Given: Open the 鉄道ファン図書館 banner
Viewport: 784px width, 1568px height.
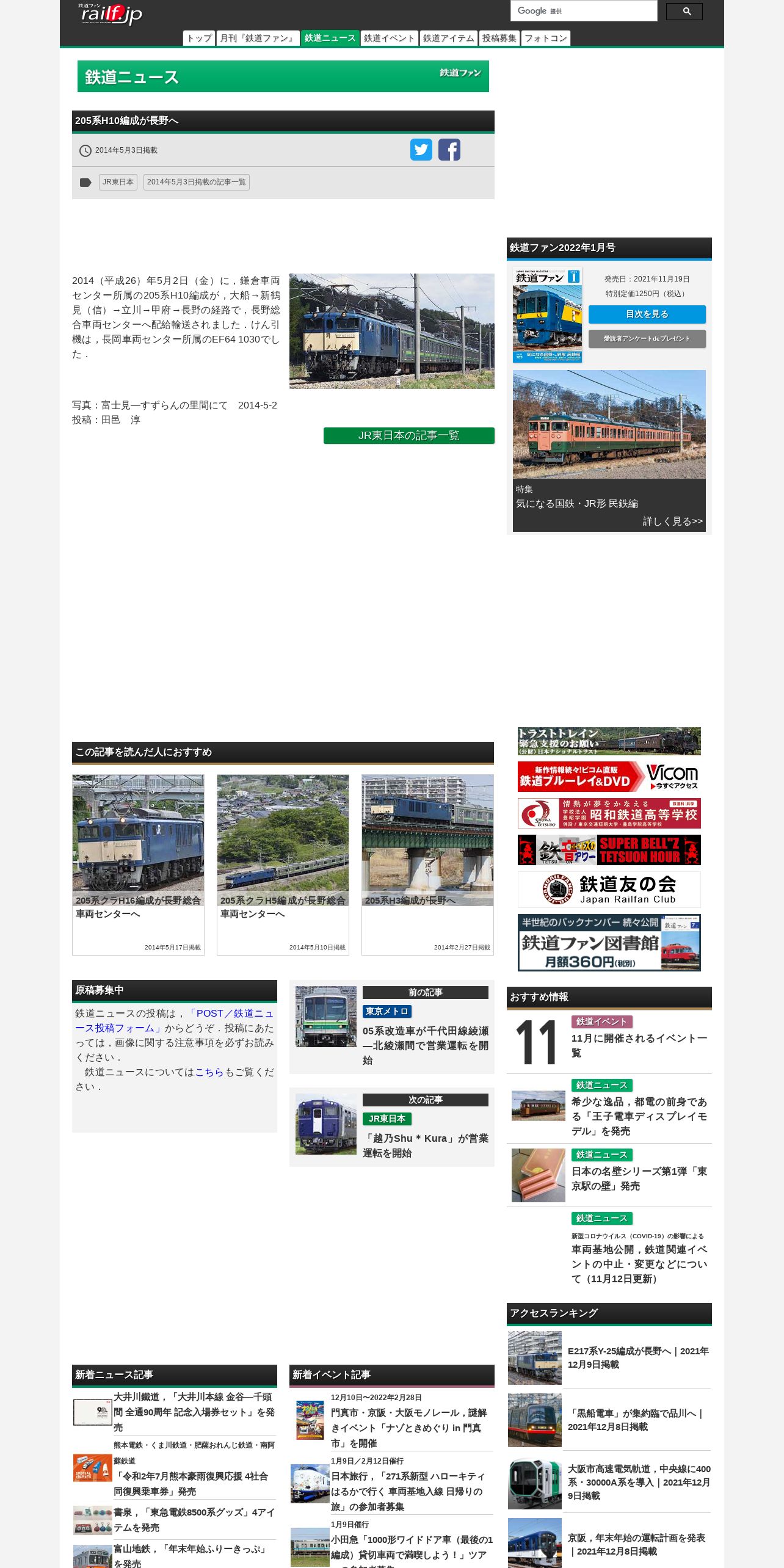Looking at the screenshot, I should [x=609, y=942].
